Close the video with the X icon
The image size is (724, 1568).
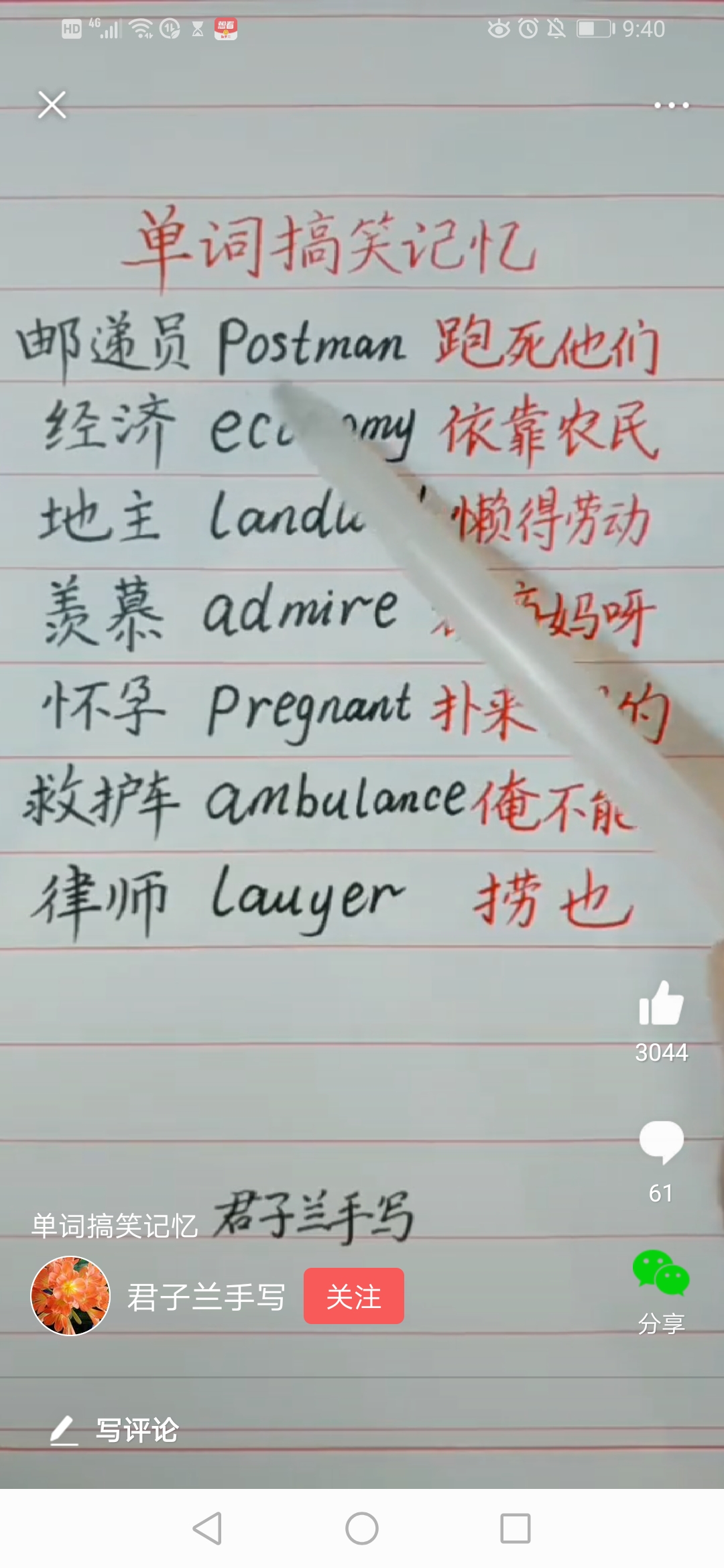click(x=52, y=105)
